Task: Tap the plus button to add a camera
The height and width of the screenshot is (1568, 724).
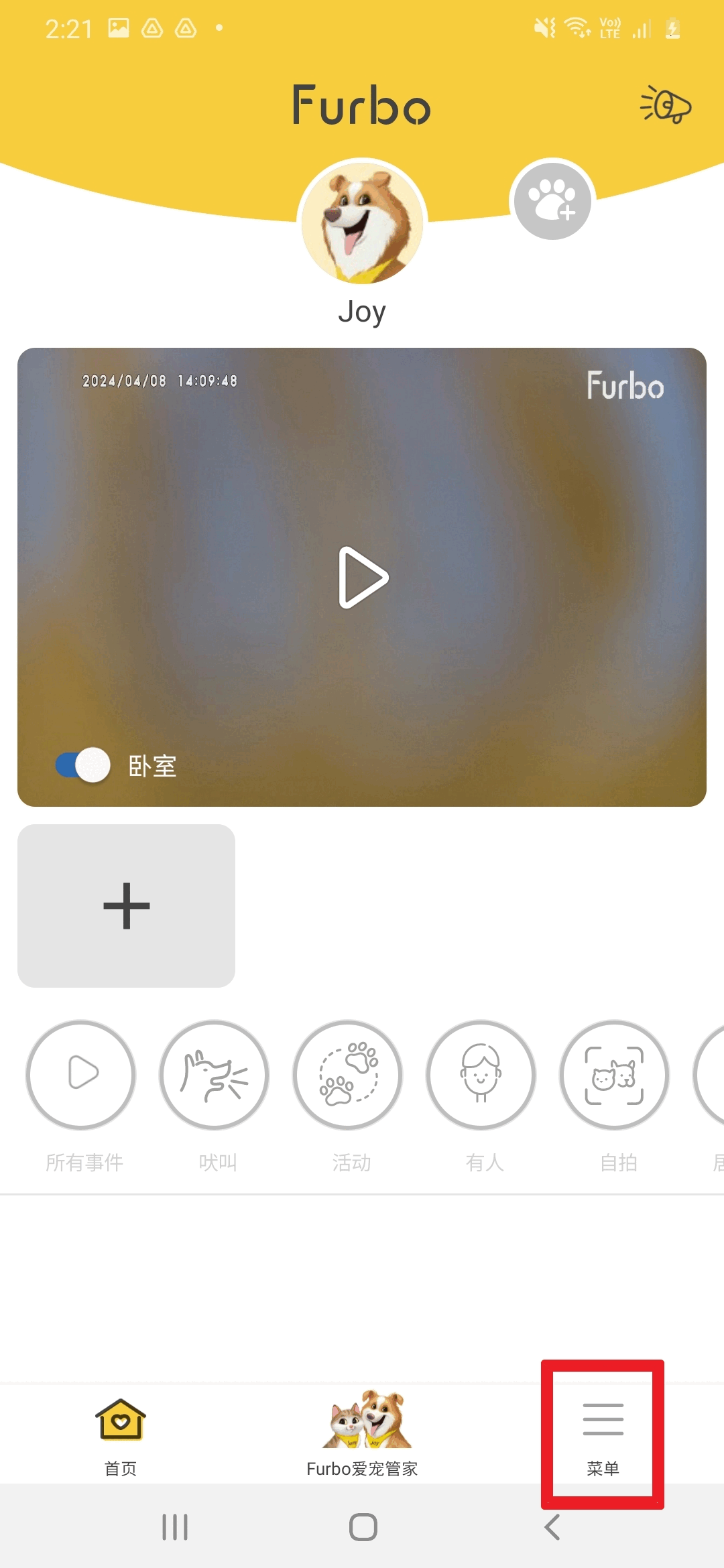Action: point(127,906)
